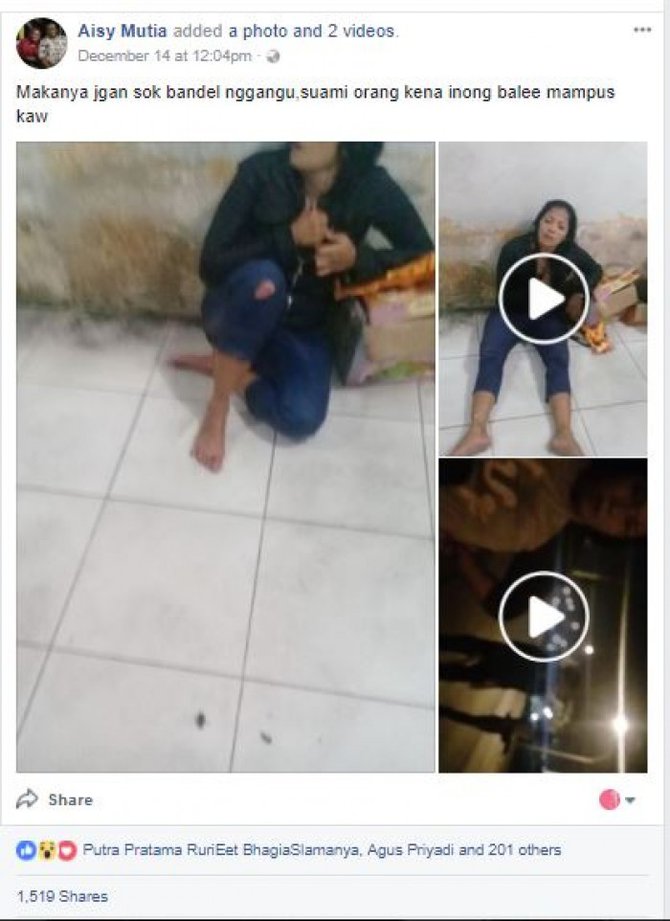Open Aisy Mutia's profile name link
This screenshot has height=921, width=670.
click(x=123, y=31)
